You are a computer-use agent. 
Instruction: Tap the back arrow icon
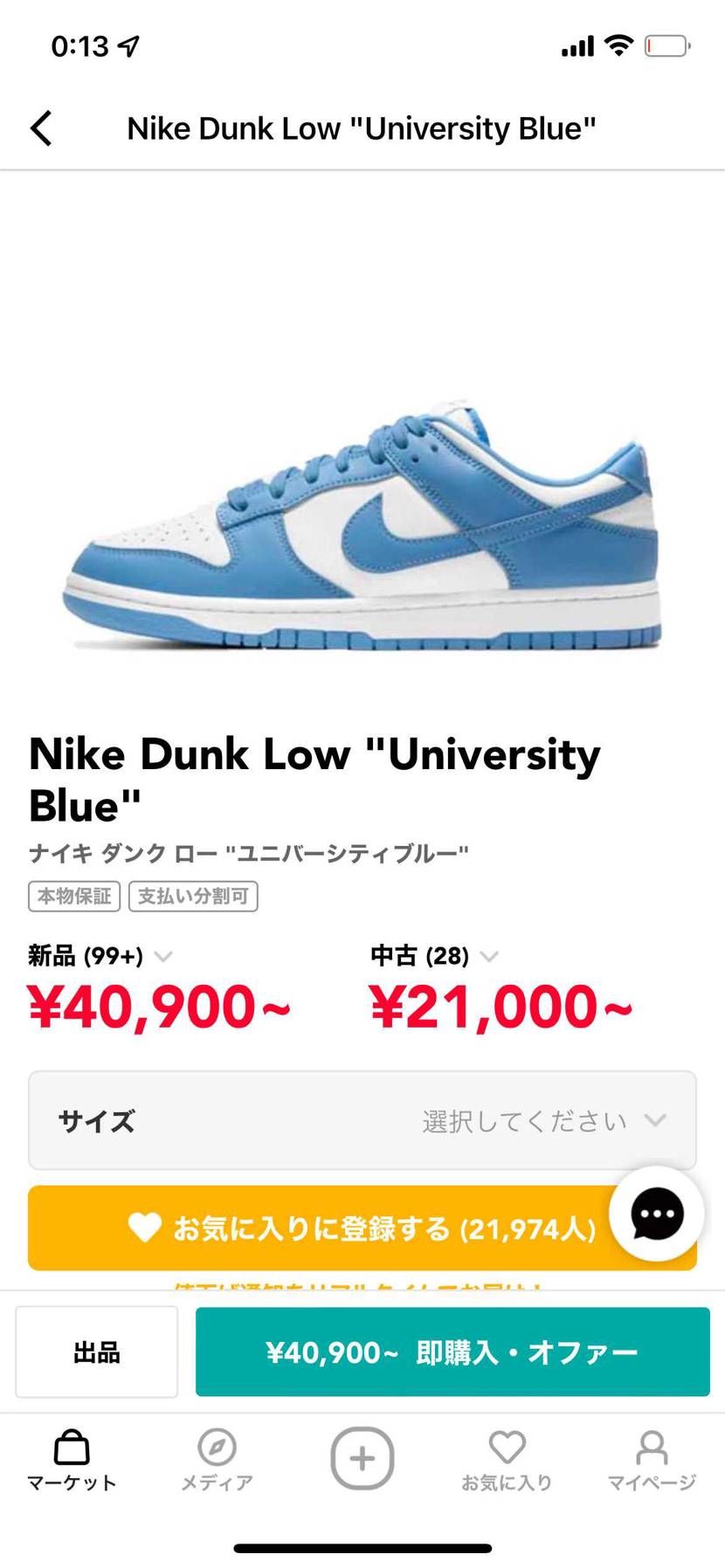point(40,127)
